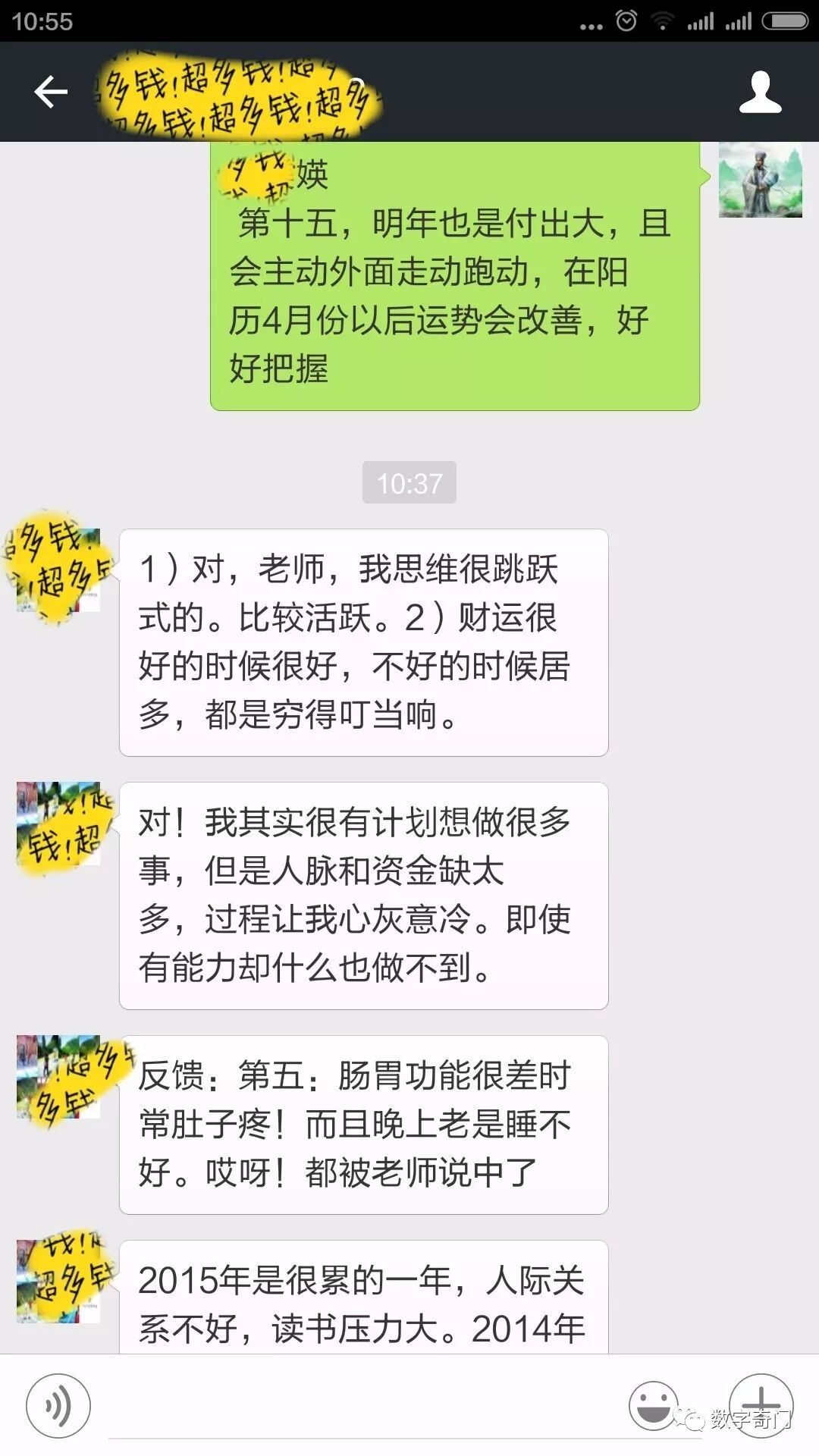Open the scholar avatar beside the green message
The width and height of the screenshot is (819, 1456).
pos(760,180)
